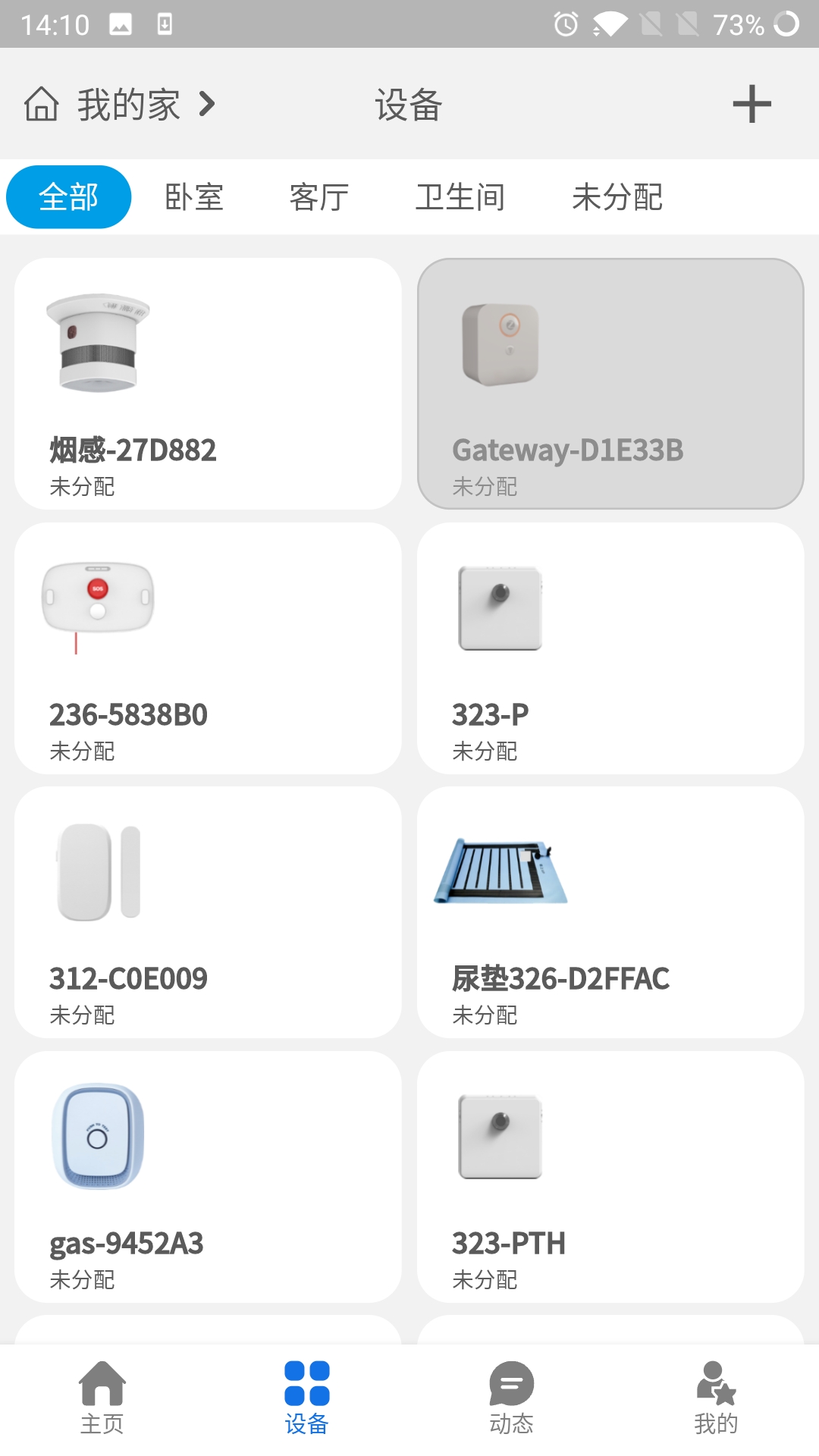Open the 烟感-27D882 smoke sensor card

click(x=208, y=384)
